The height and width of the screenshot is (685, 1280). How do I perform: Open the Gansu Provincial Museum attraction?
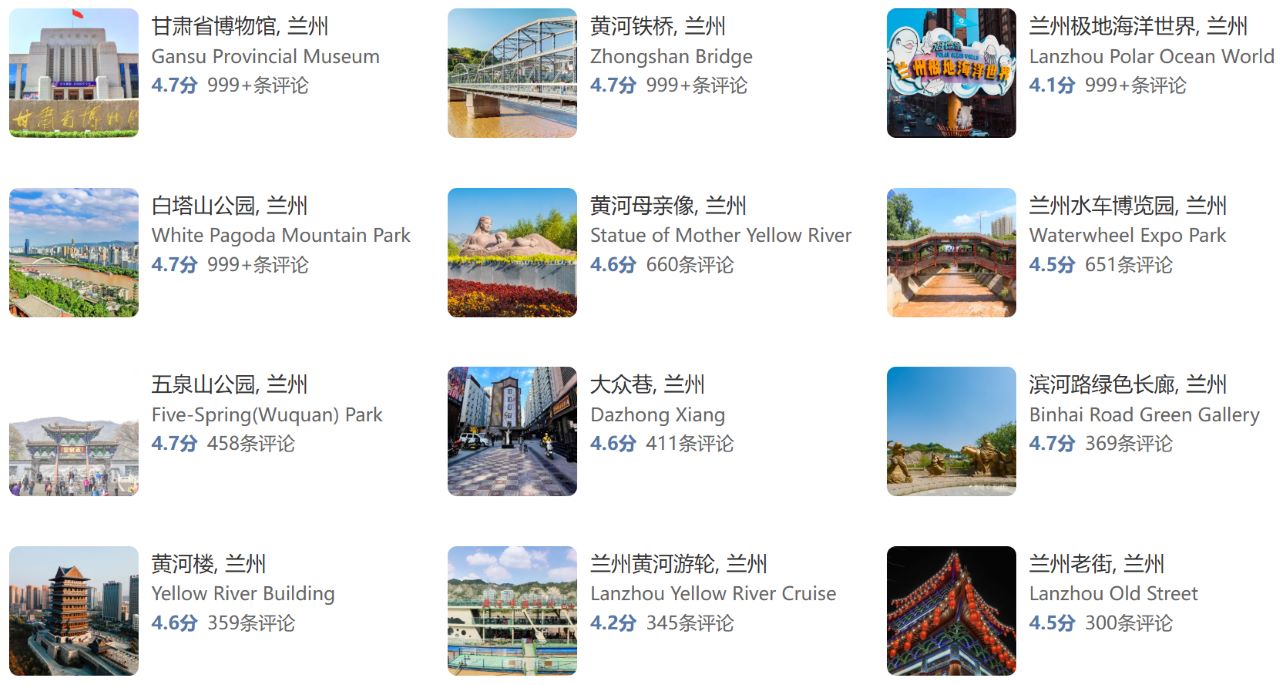[x=239, y=27]
